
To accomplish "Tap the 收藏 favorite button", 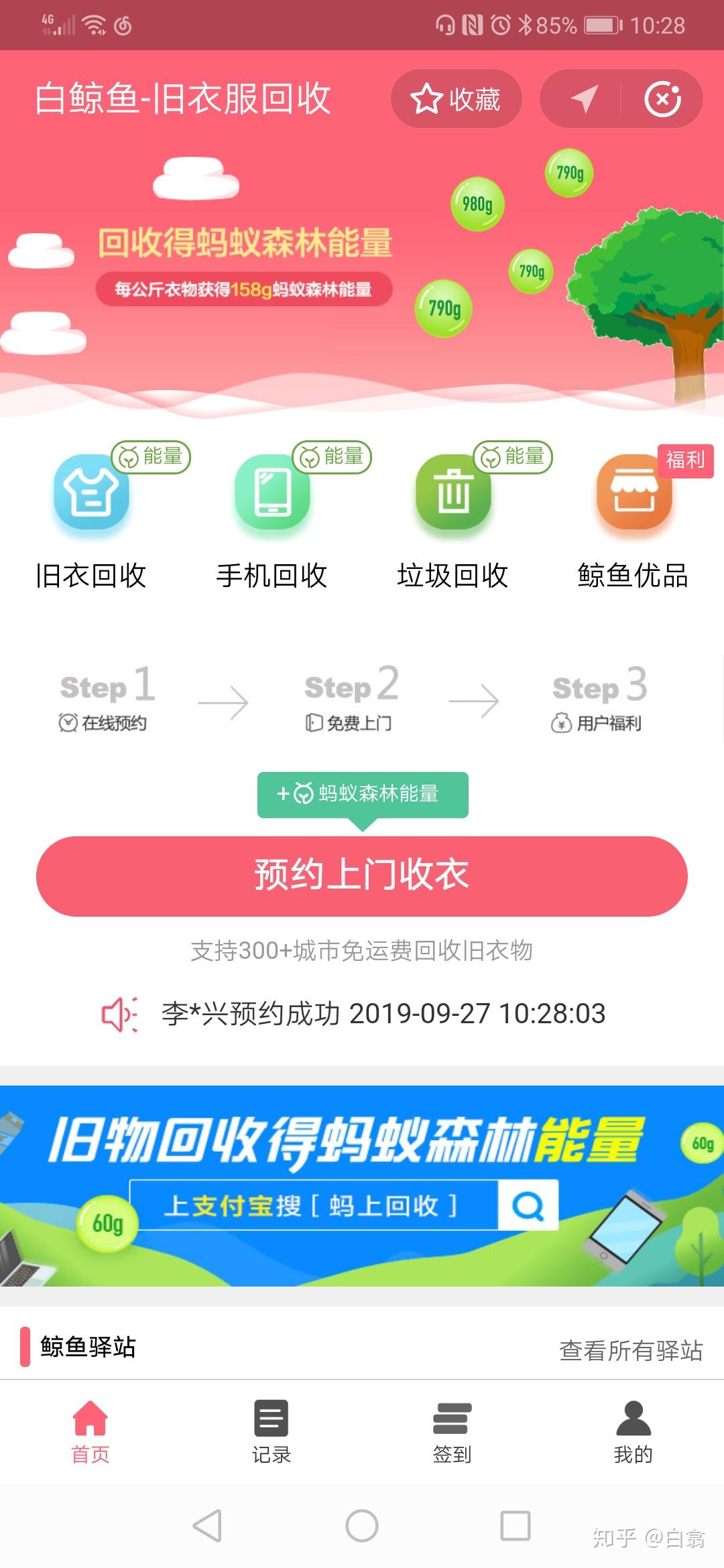I will point(456,99).
